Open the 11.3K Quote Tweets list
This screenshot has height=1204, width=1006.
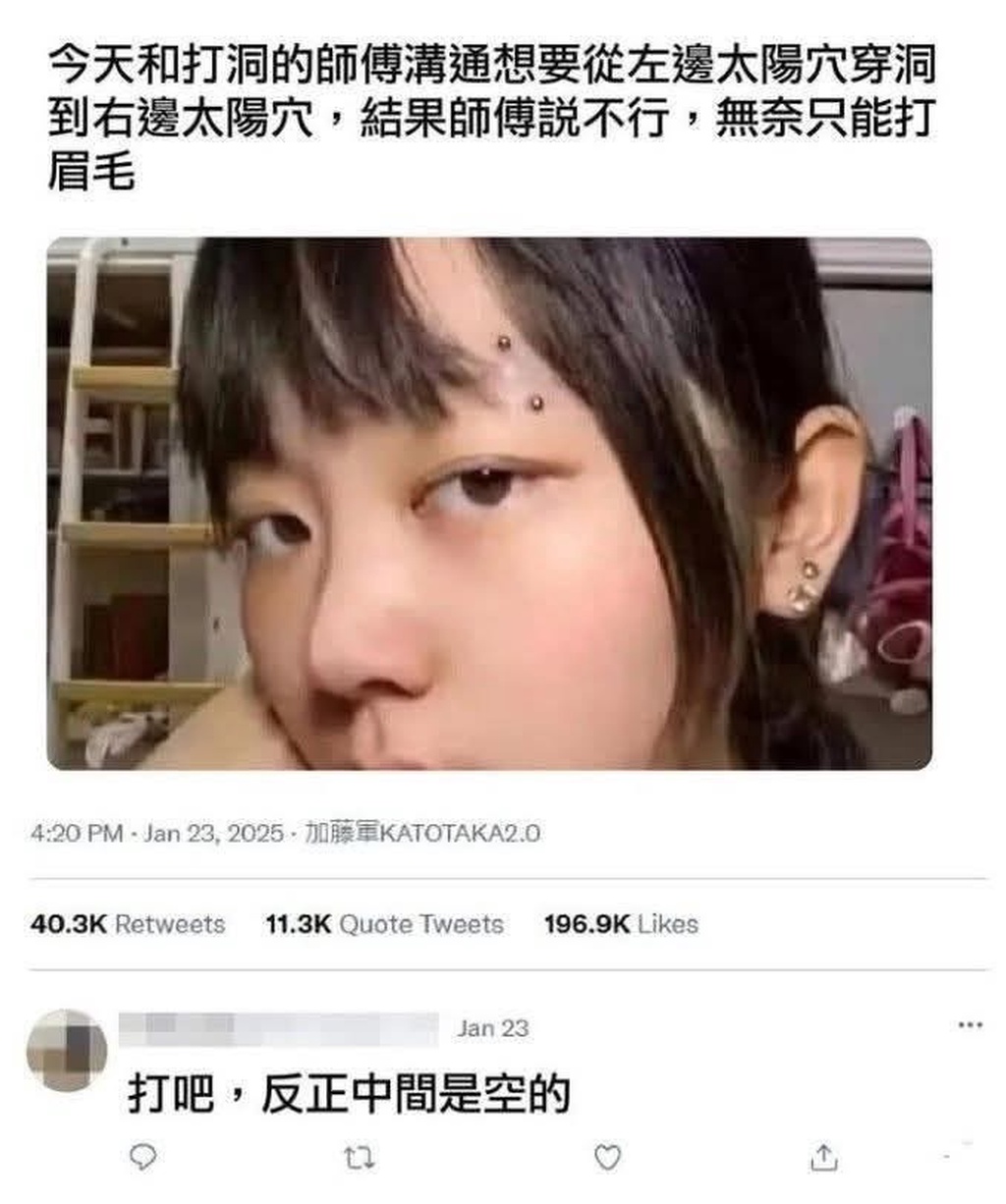384,924
